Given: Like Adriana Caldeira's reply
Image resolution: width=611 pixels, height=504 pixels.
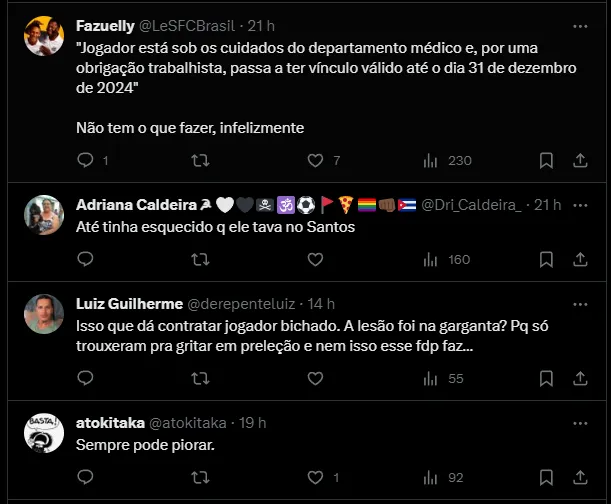Looking at the screenshot, I should [x=315, y=259].
